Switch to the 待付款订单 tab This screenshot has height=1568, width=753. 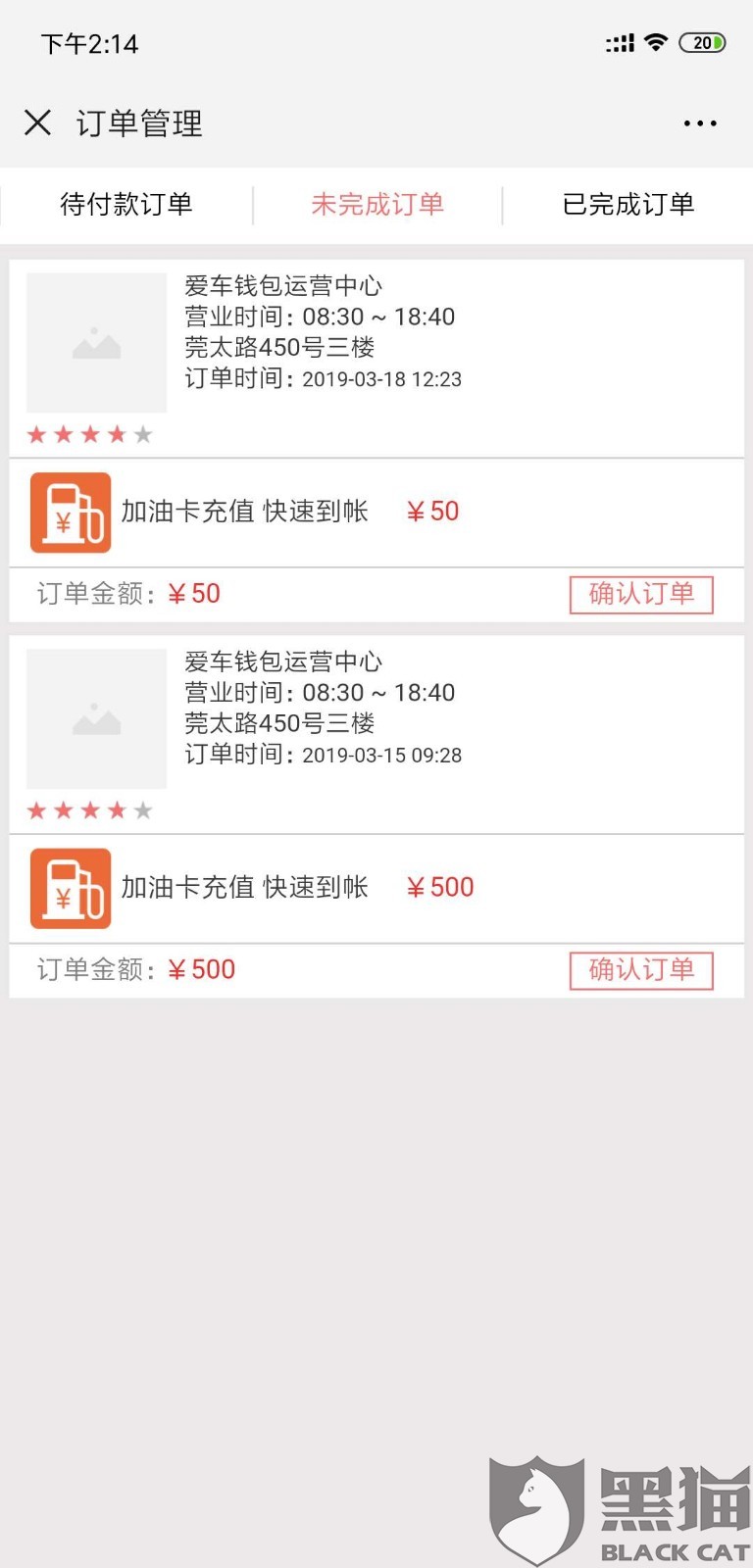pyautogui.click(x=125, y=204)
